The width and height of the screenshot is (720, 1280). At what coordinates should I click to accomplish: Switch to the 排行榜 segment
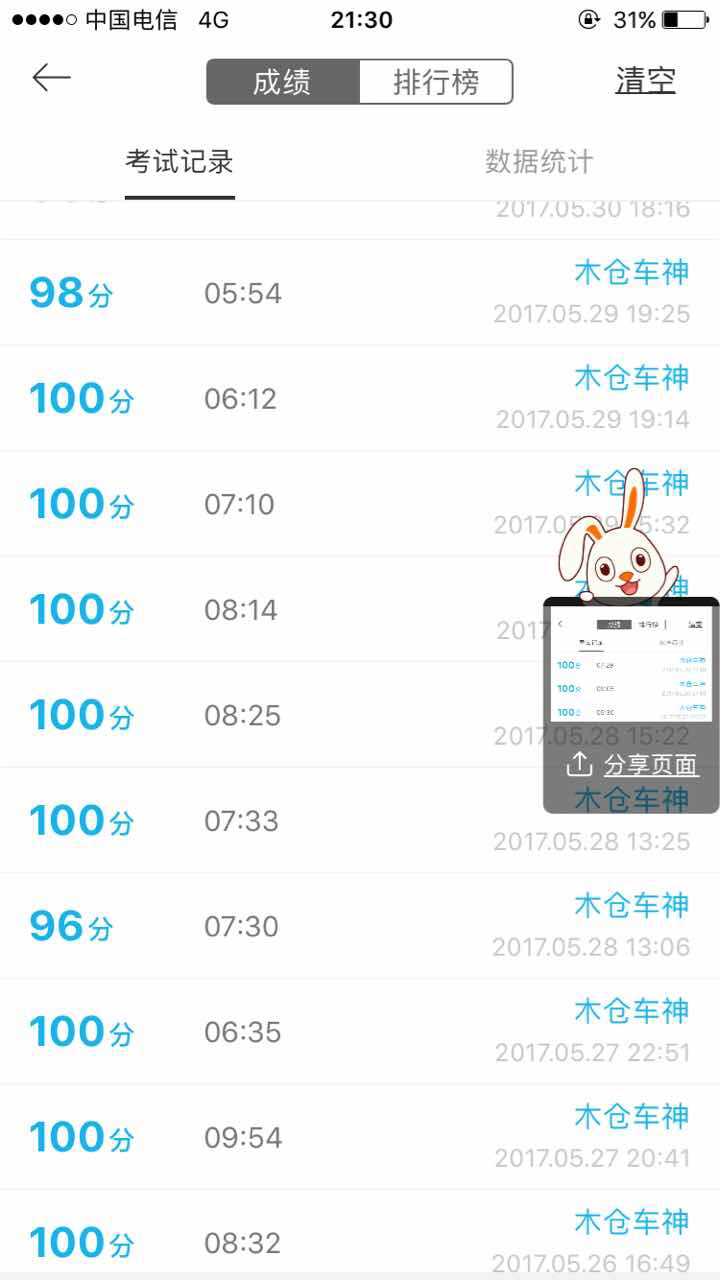436,82
